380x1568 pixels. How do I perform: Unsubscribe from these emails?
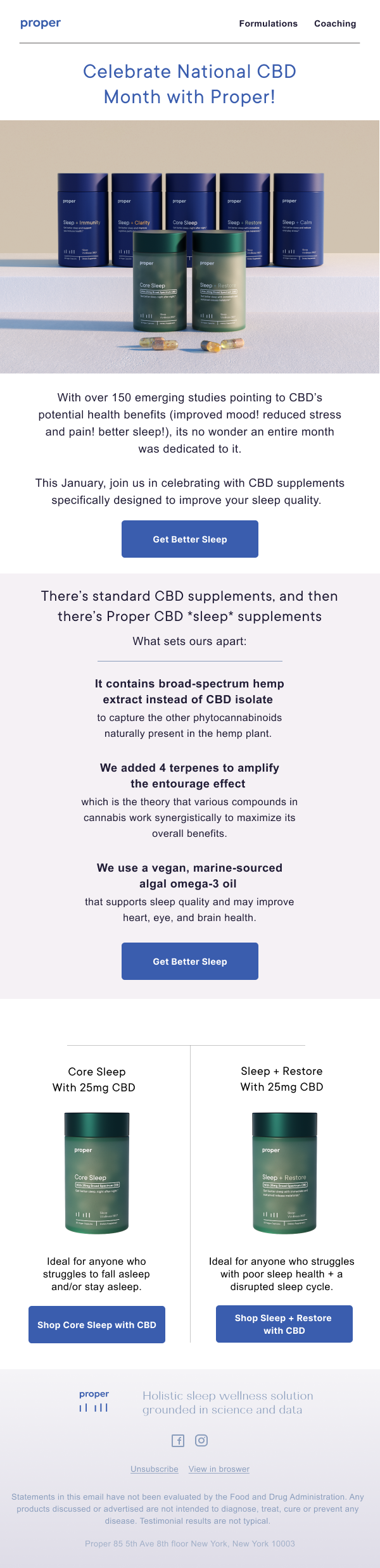pos(155,1469)
